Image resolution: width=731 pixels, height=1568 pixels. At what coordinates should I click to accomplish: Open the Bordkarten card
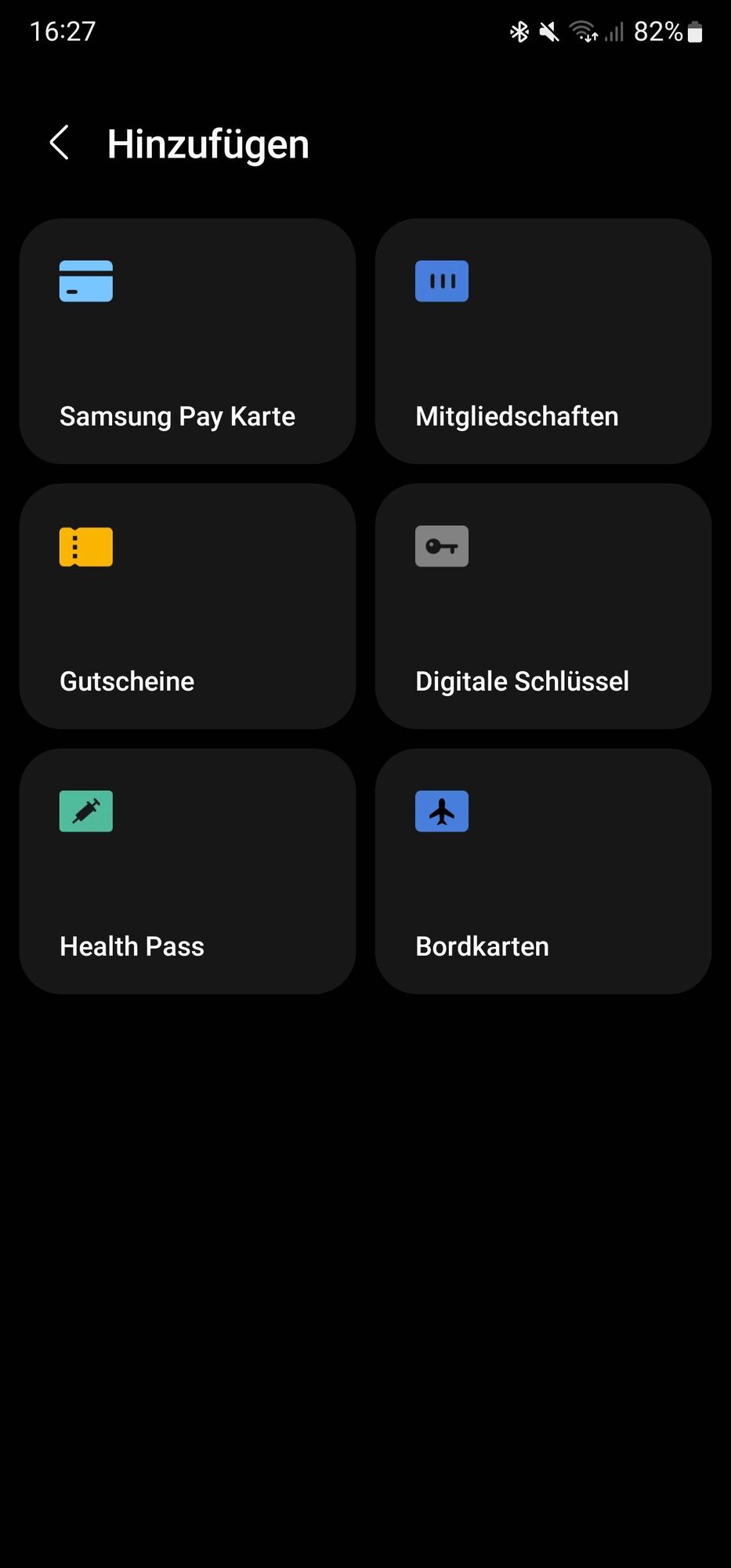click(x=543, y=871)
